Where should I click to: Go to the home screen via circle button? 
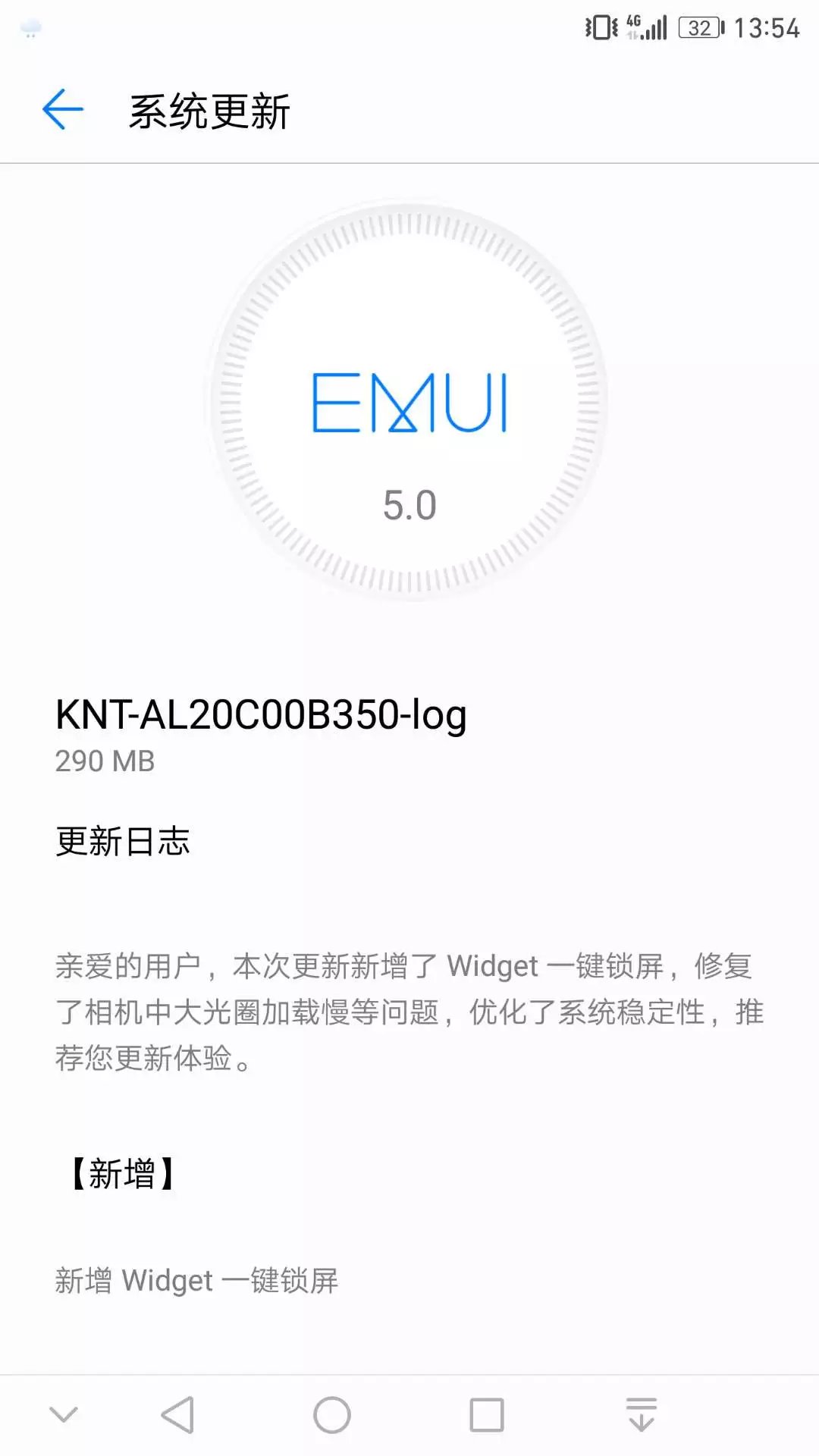(332, 1415)
